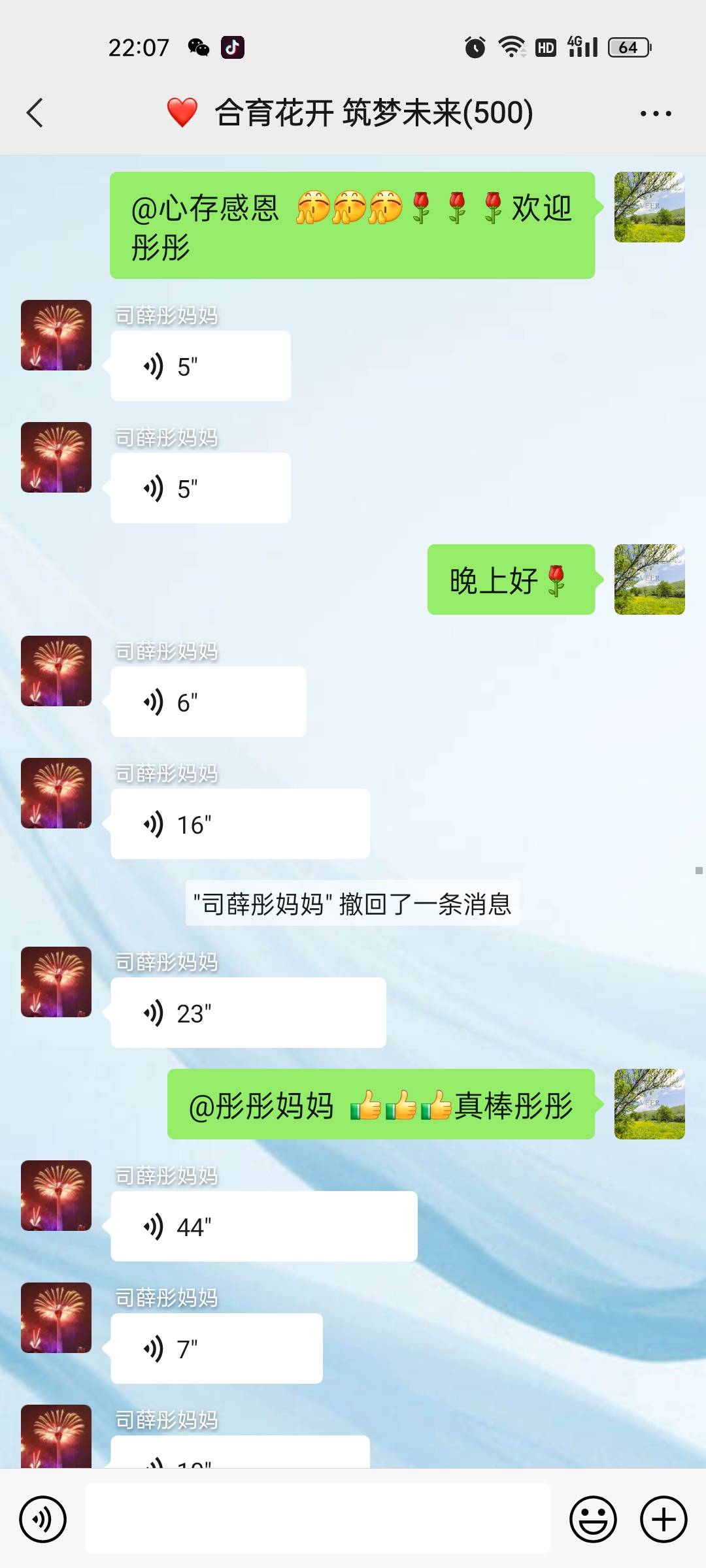Play the 23-second voice message
The image size is (706, 1568).
click(x=247, y=1011)
